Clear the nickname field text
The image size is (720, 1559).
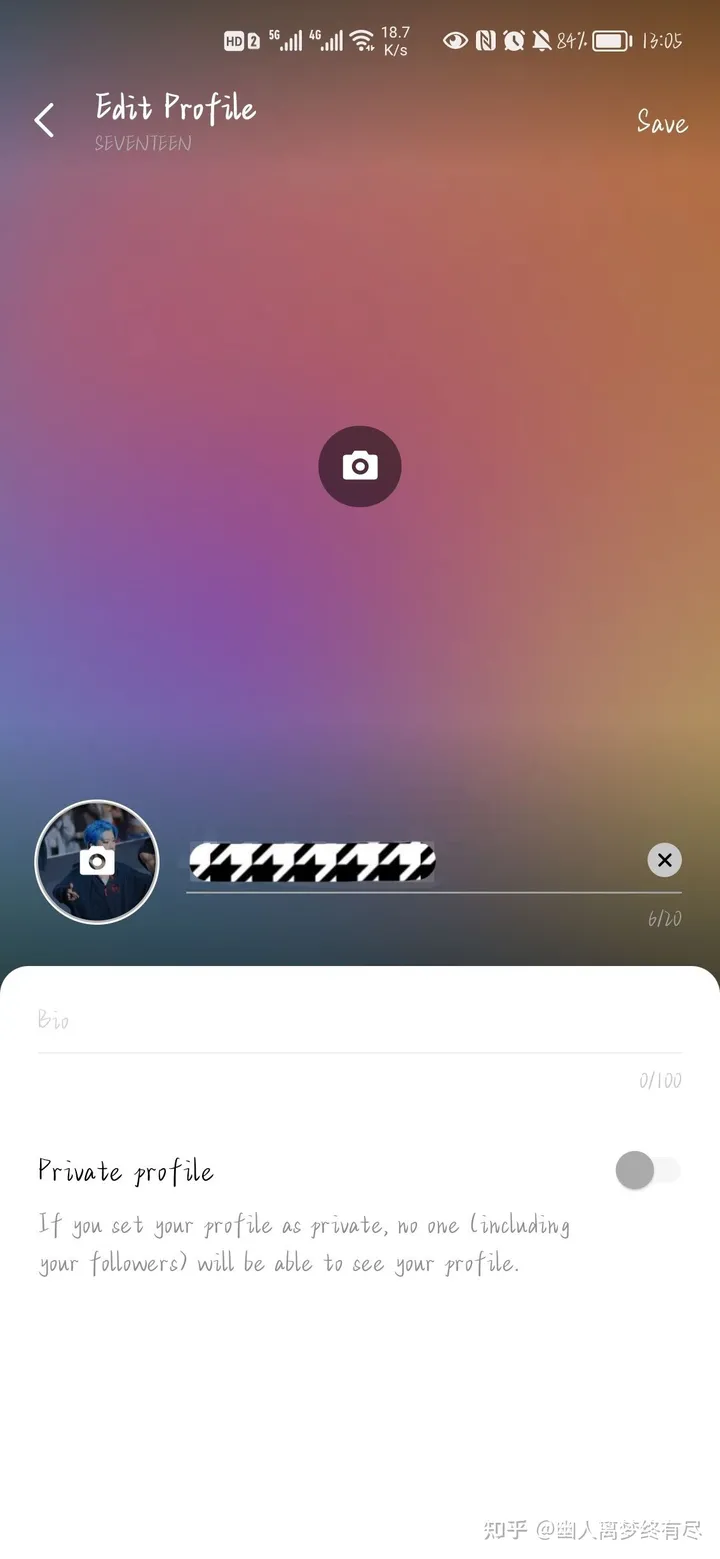(x=664, y=860)
